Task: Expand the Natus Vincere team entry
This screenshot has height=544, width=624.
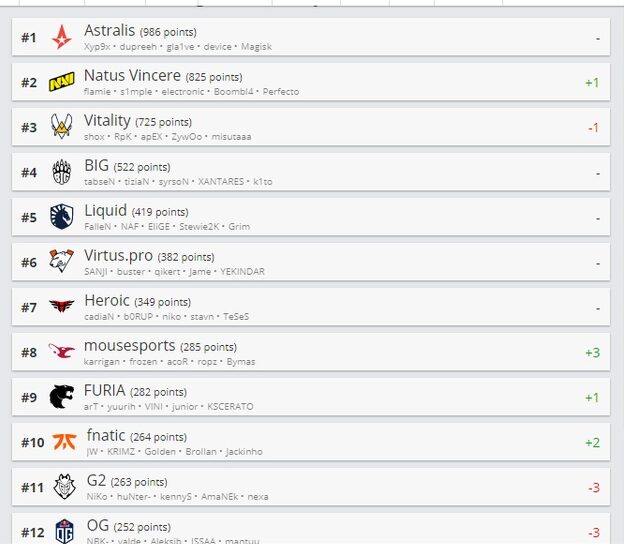Action: [312, 82]
